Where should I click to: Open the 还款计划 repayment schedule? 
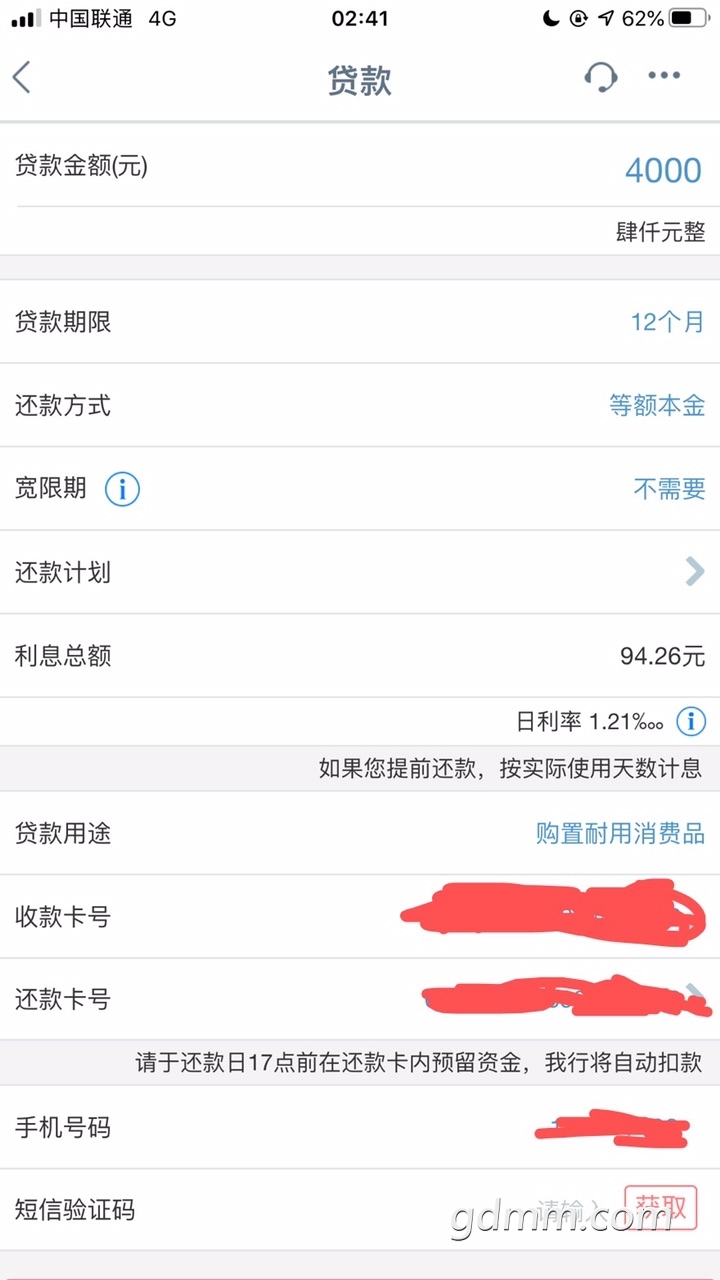click(694, 572)
